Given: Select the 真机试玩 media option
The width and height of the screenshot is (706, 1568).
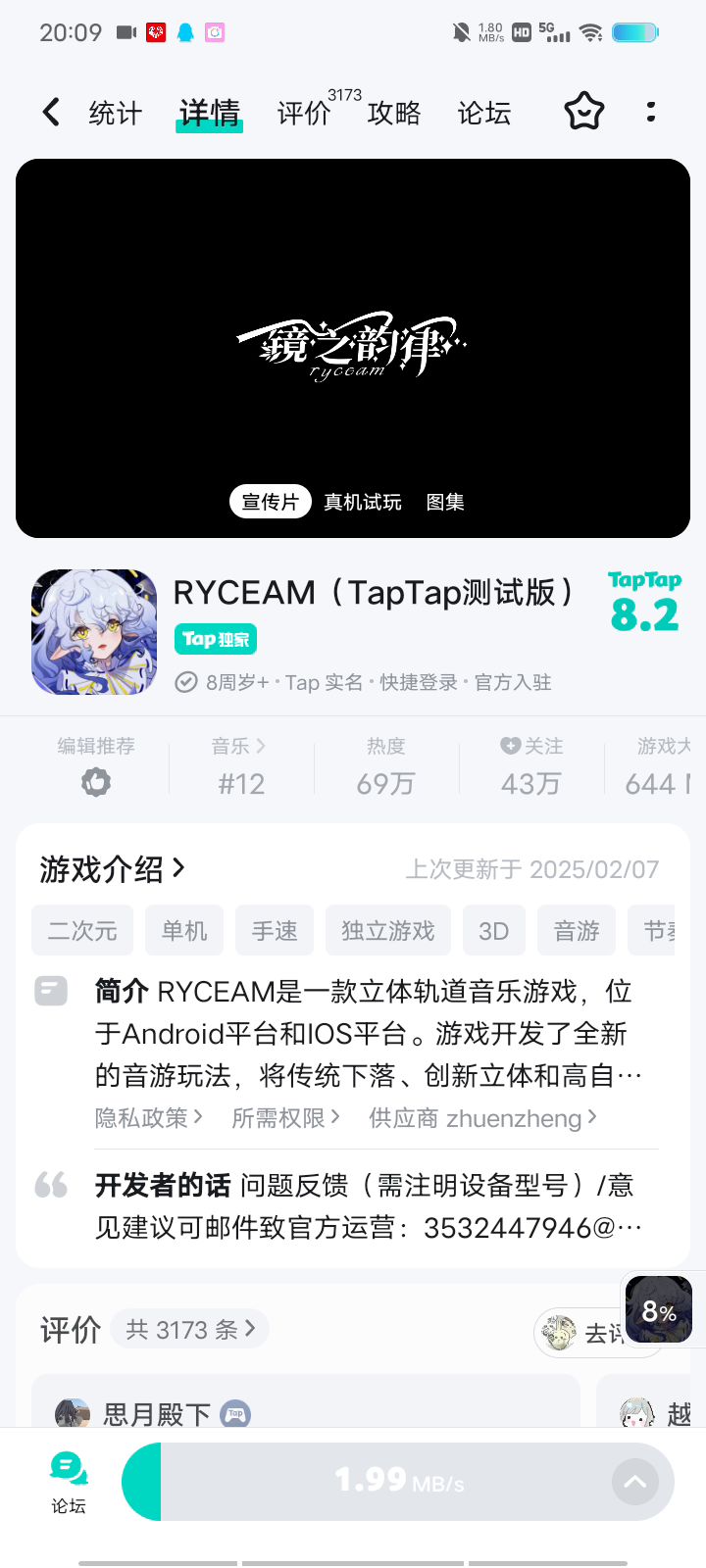Looking at the screenshot, I should click(363, 502).
